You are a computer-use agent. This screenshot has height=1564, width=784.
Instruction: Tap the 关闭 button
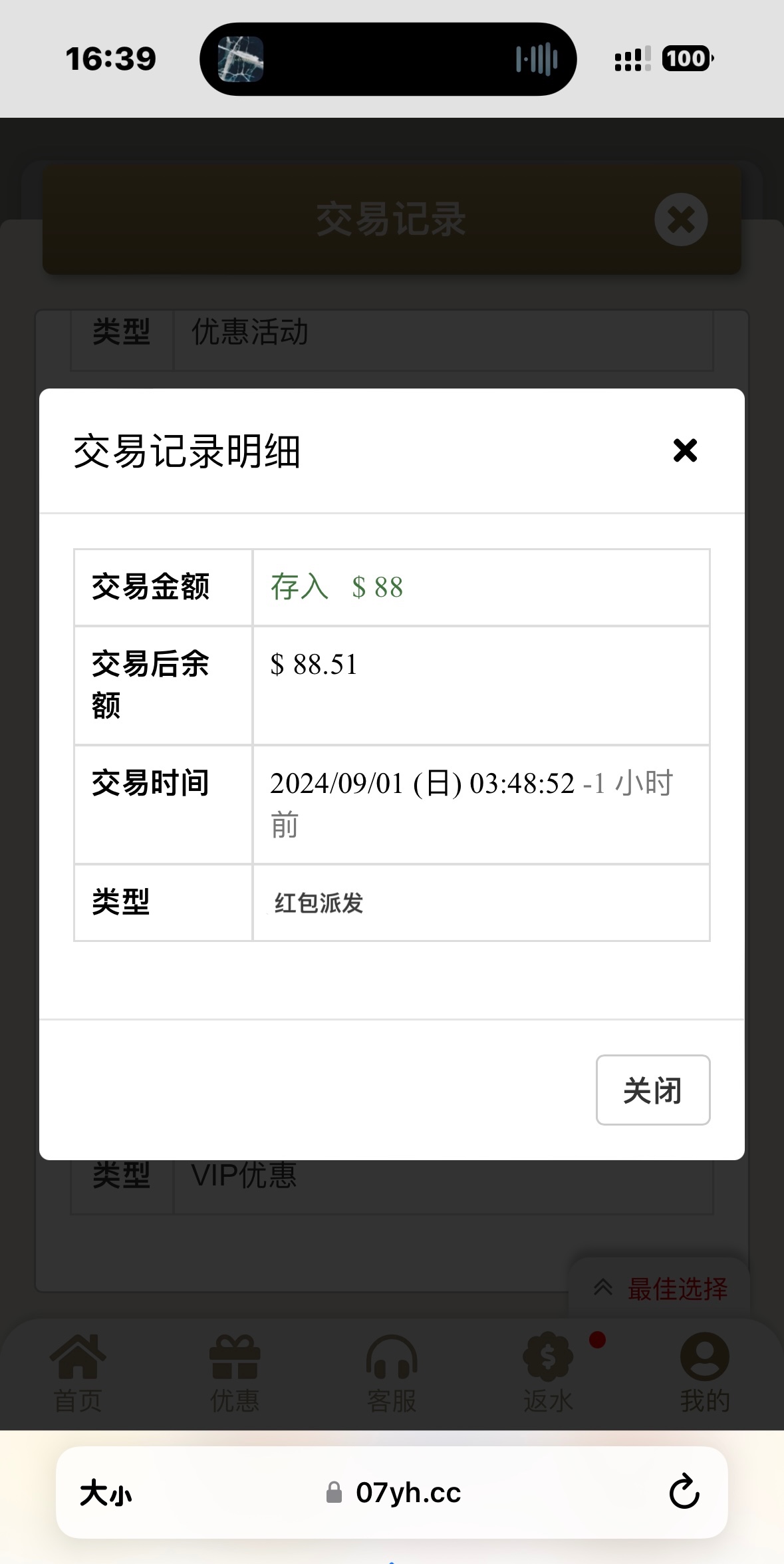coord(652,1090)
